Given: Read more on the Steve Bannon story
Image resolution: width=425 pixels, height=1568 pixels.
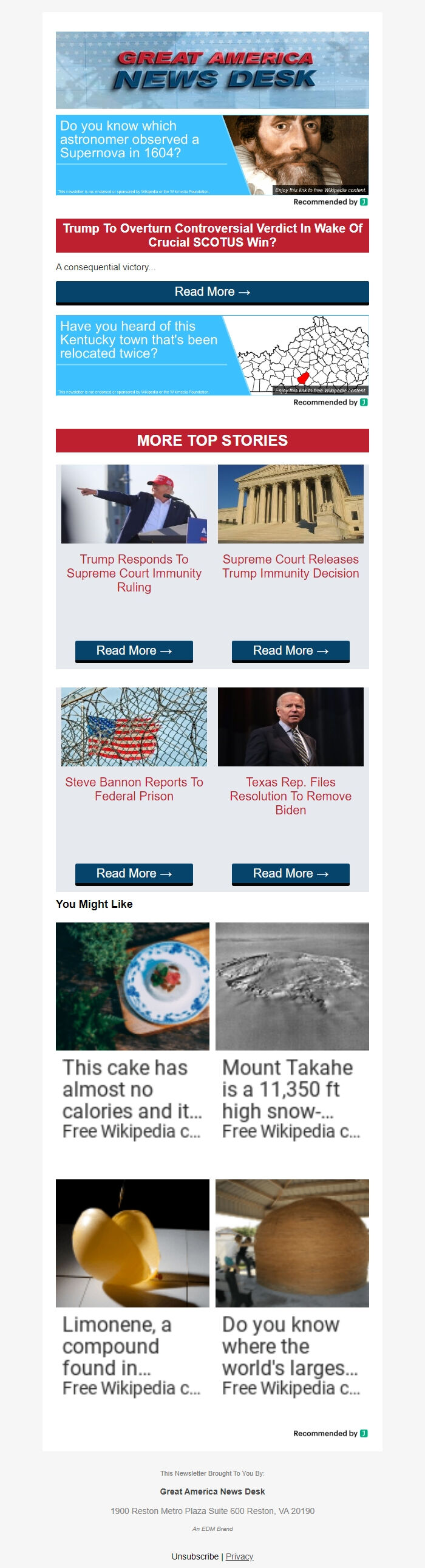Looking at the screenshot, I should click(134, 873).
